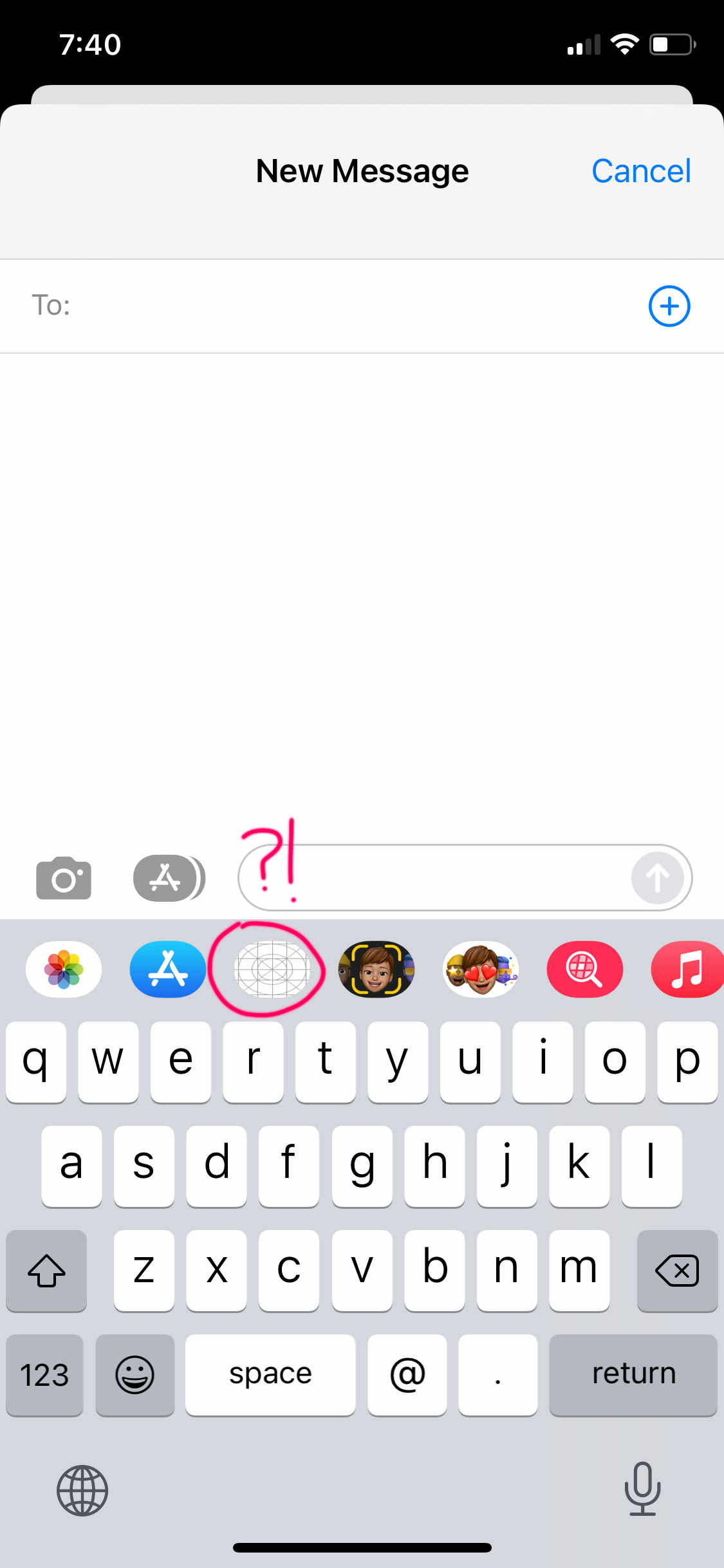The height and width of the screenshot is (1568, 724).
Task: Open the App Store iMessage app
Action: pyautogui.click(x=168, y=969)
